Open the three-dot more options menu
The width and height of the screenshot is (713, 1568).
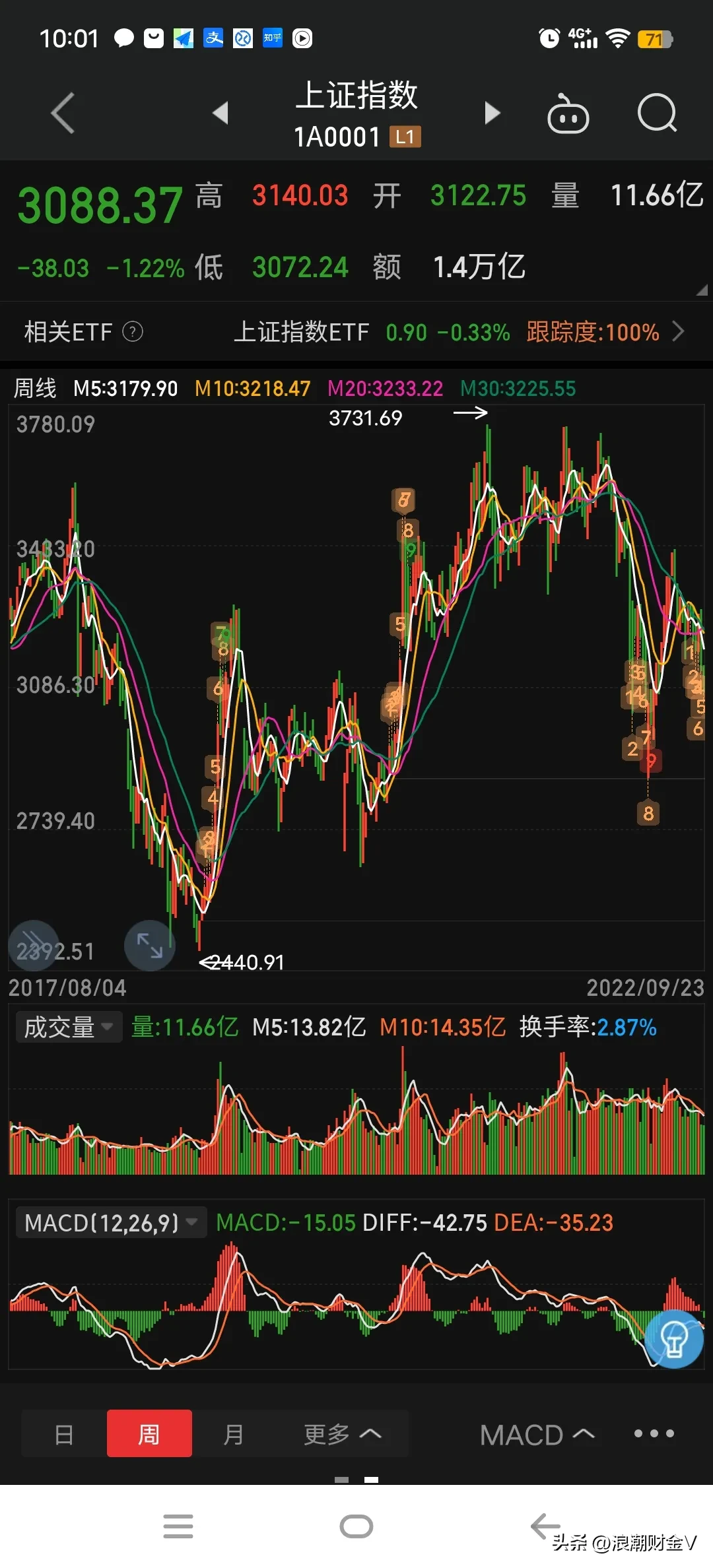coord(654,1433)
